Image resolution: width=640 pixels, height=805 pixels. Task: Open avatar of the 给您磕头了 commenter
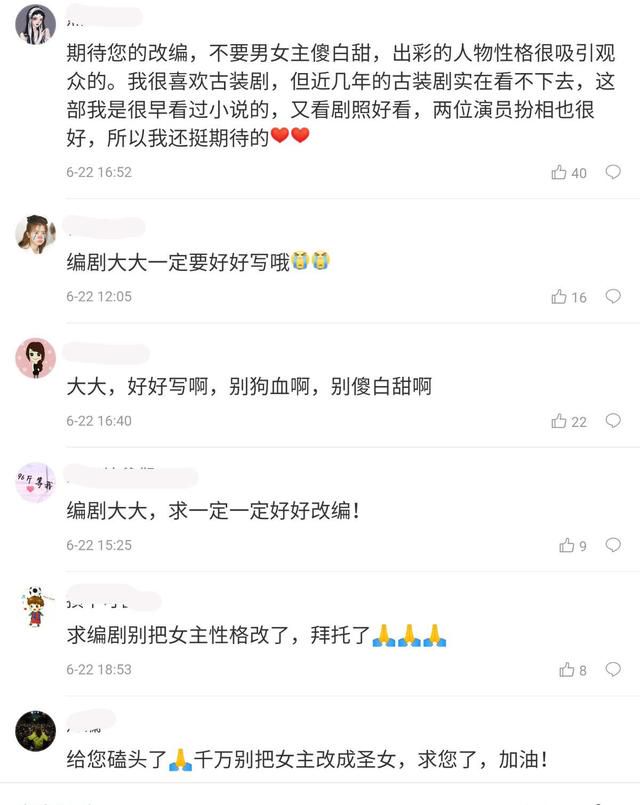[x=35, y=731]
